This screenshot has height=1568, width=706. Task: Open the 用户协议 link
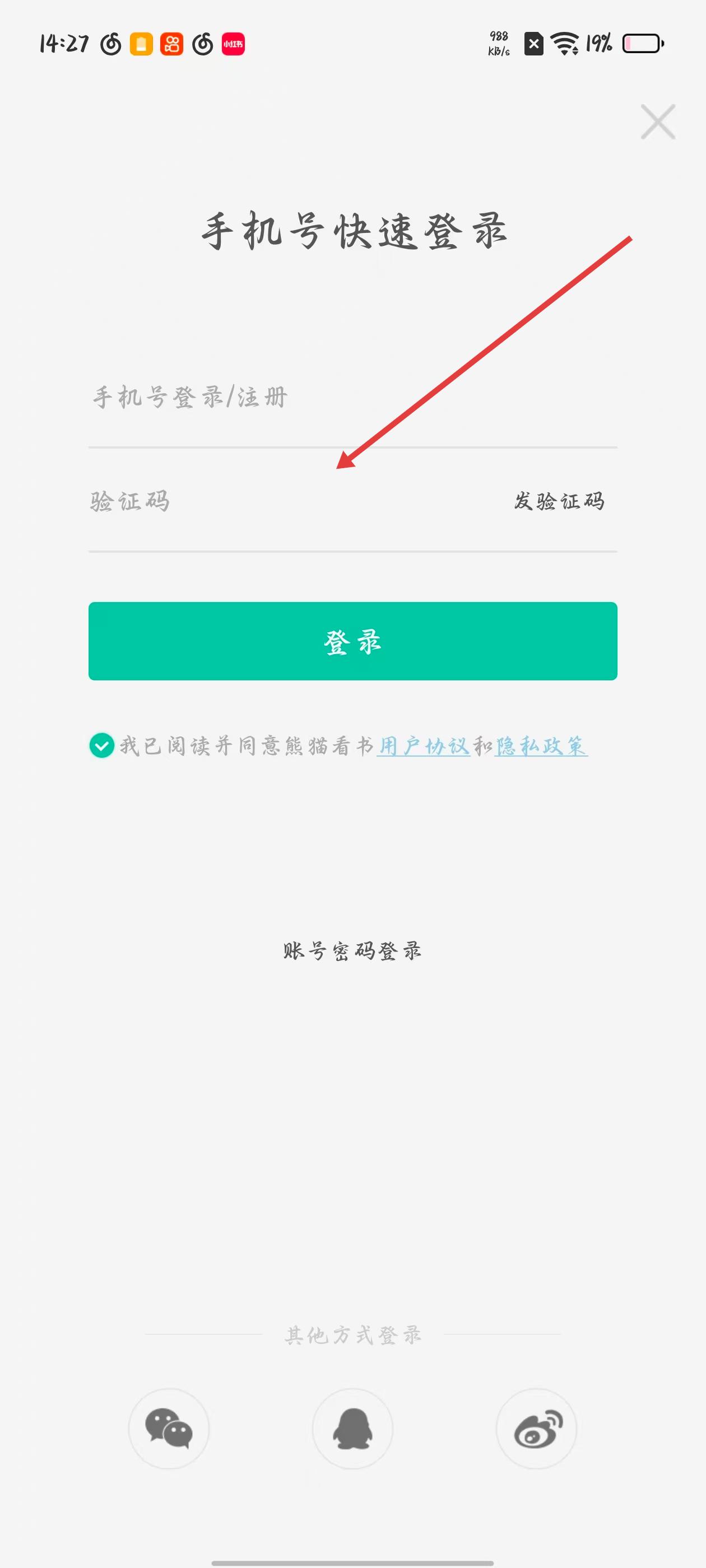coord(424,746)
